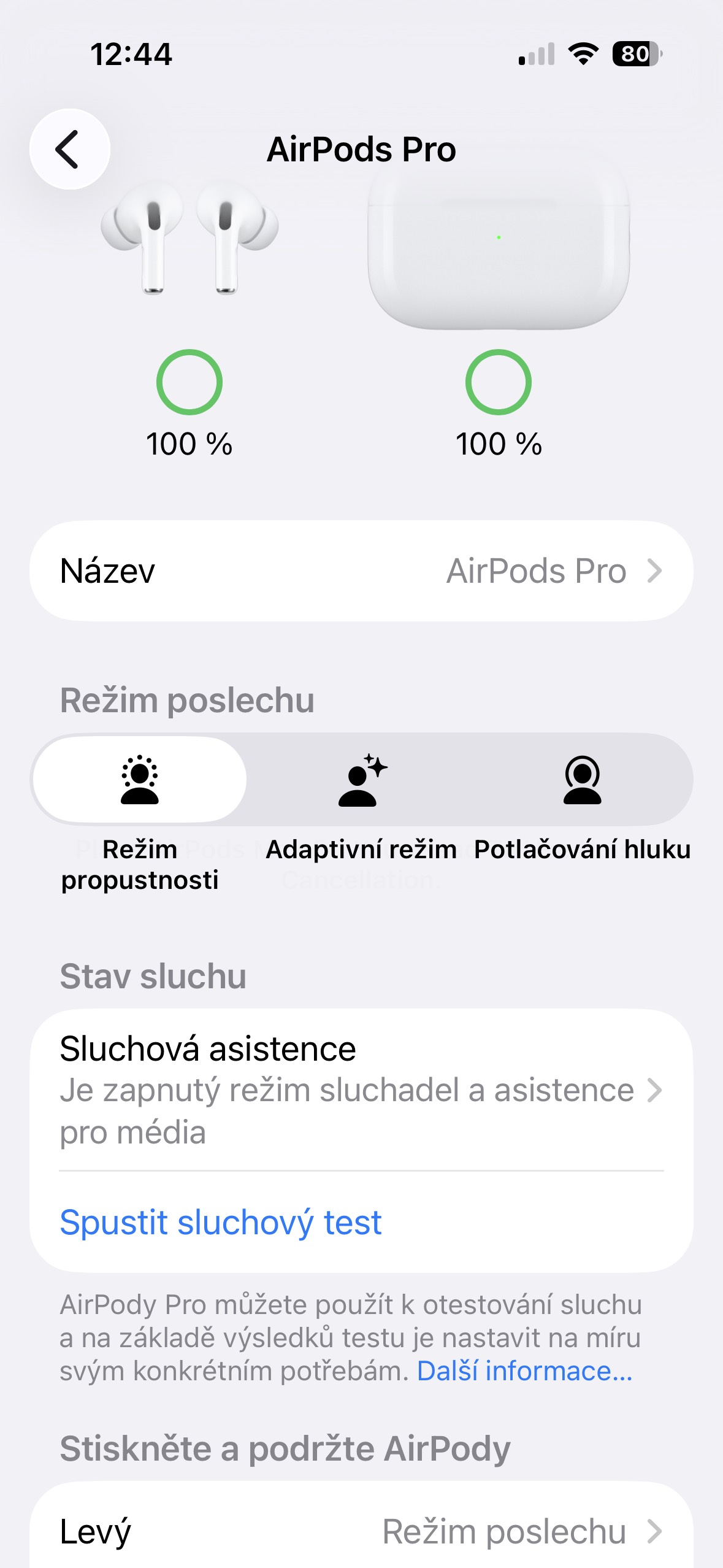Viewport: 723px width, 1568px height.
Task: Open the Název row to rename AirPods
Action: pos(361,571)
